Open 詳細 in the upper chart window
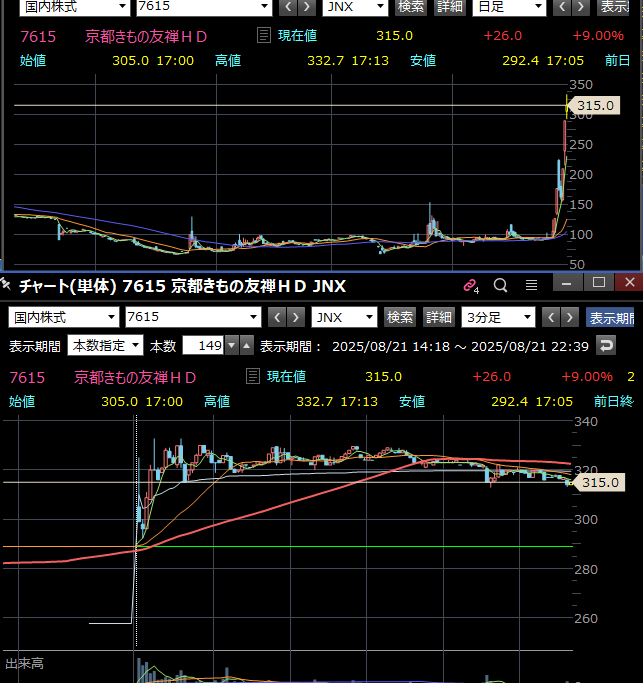The width and height of the screenshot is (643, 683). click(450, 7)
